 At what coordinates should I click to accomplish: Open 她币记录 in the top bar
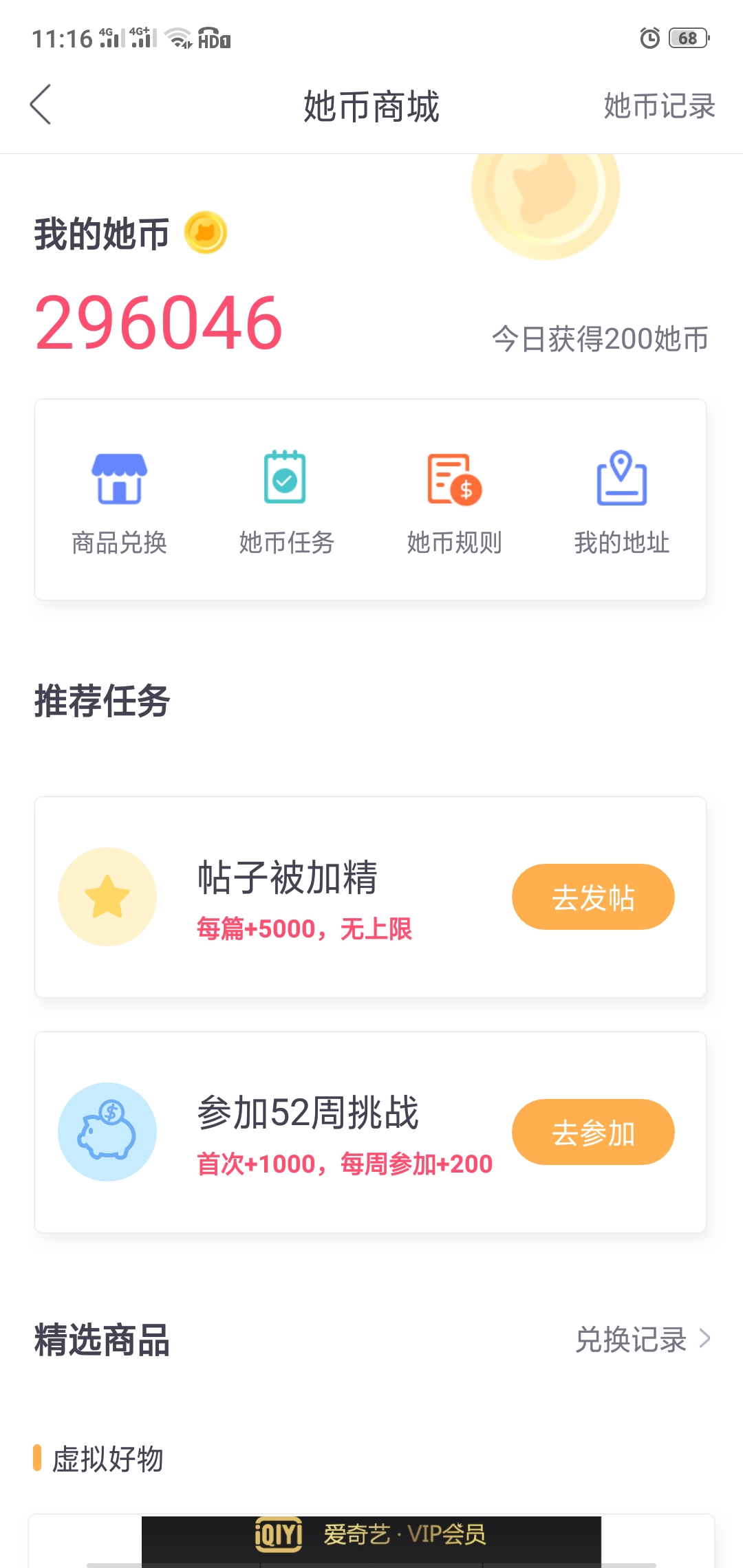659,106
